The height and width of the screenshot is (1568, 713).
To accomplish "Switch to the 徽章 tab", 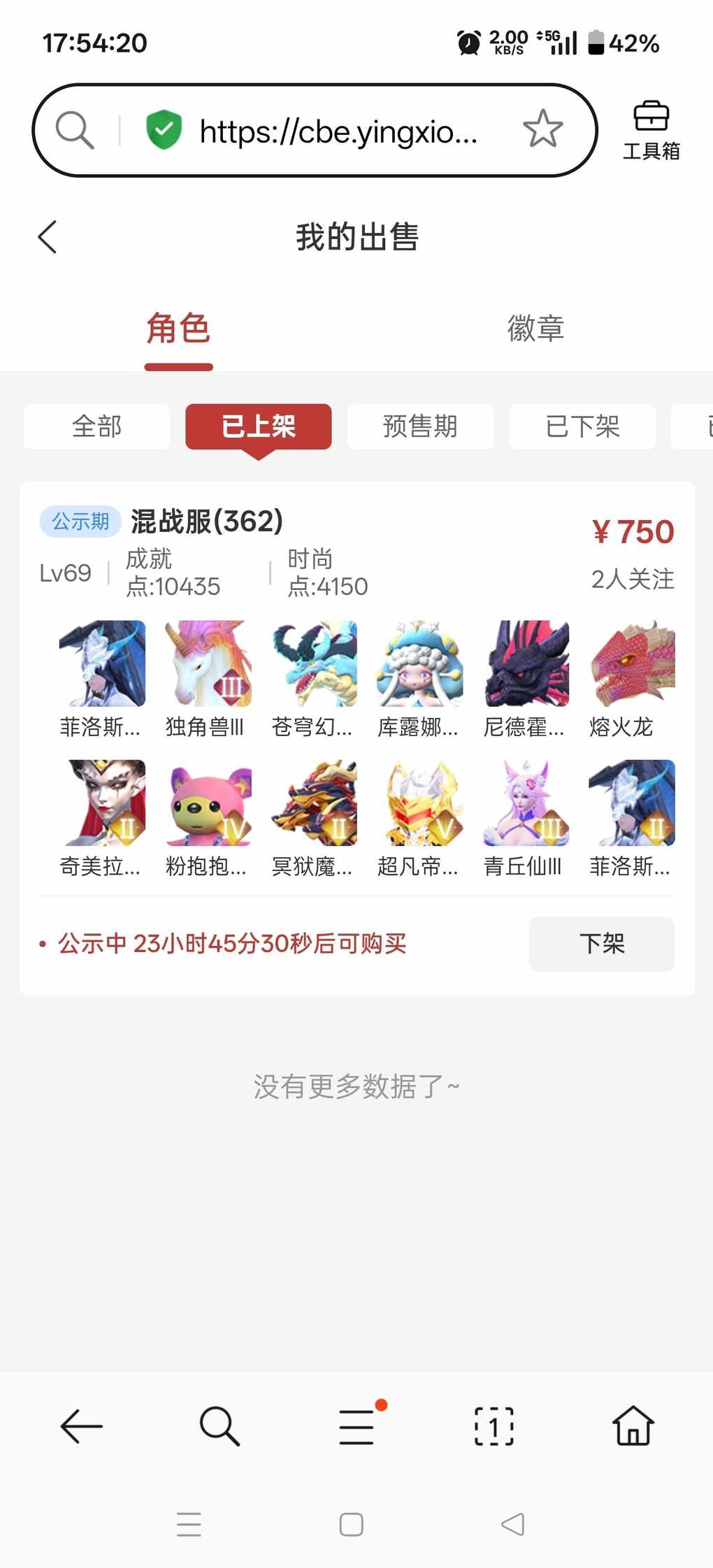I will (535, 328).
